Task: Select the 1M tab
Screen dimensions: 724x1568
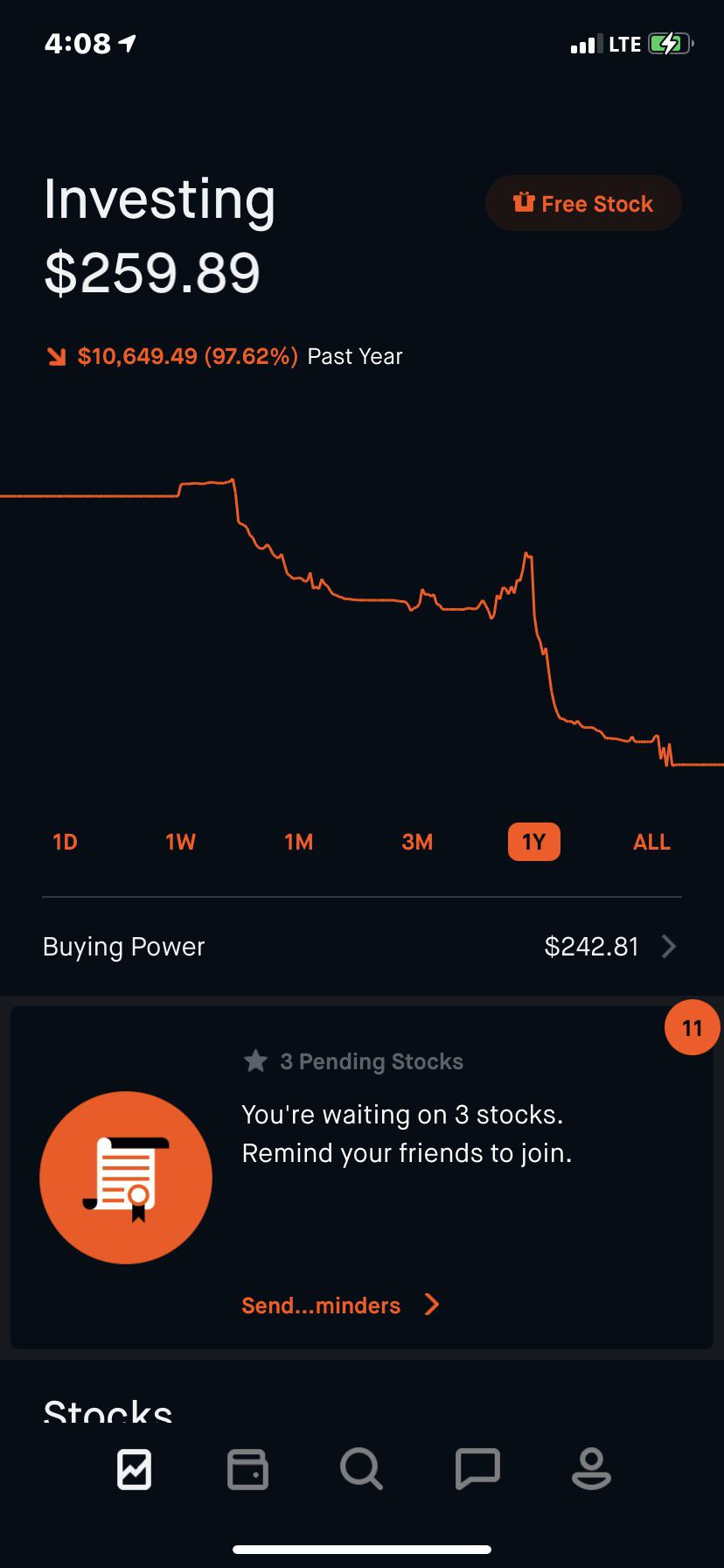Action: [298, 841]
